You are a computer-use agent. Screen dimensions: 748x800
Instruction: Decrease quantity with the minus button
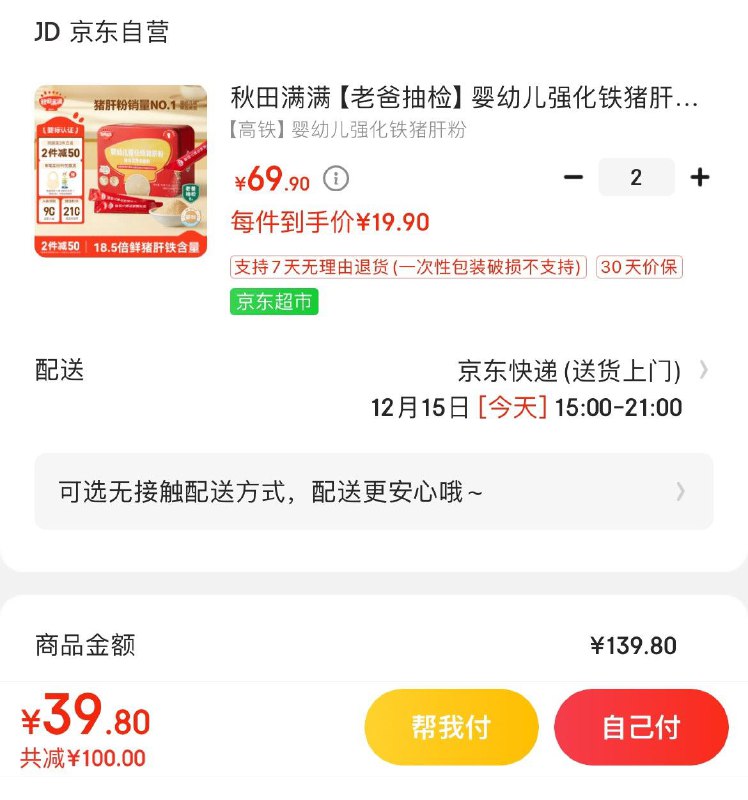[572, 176]
